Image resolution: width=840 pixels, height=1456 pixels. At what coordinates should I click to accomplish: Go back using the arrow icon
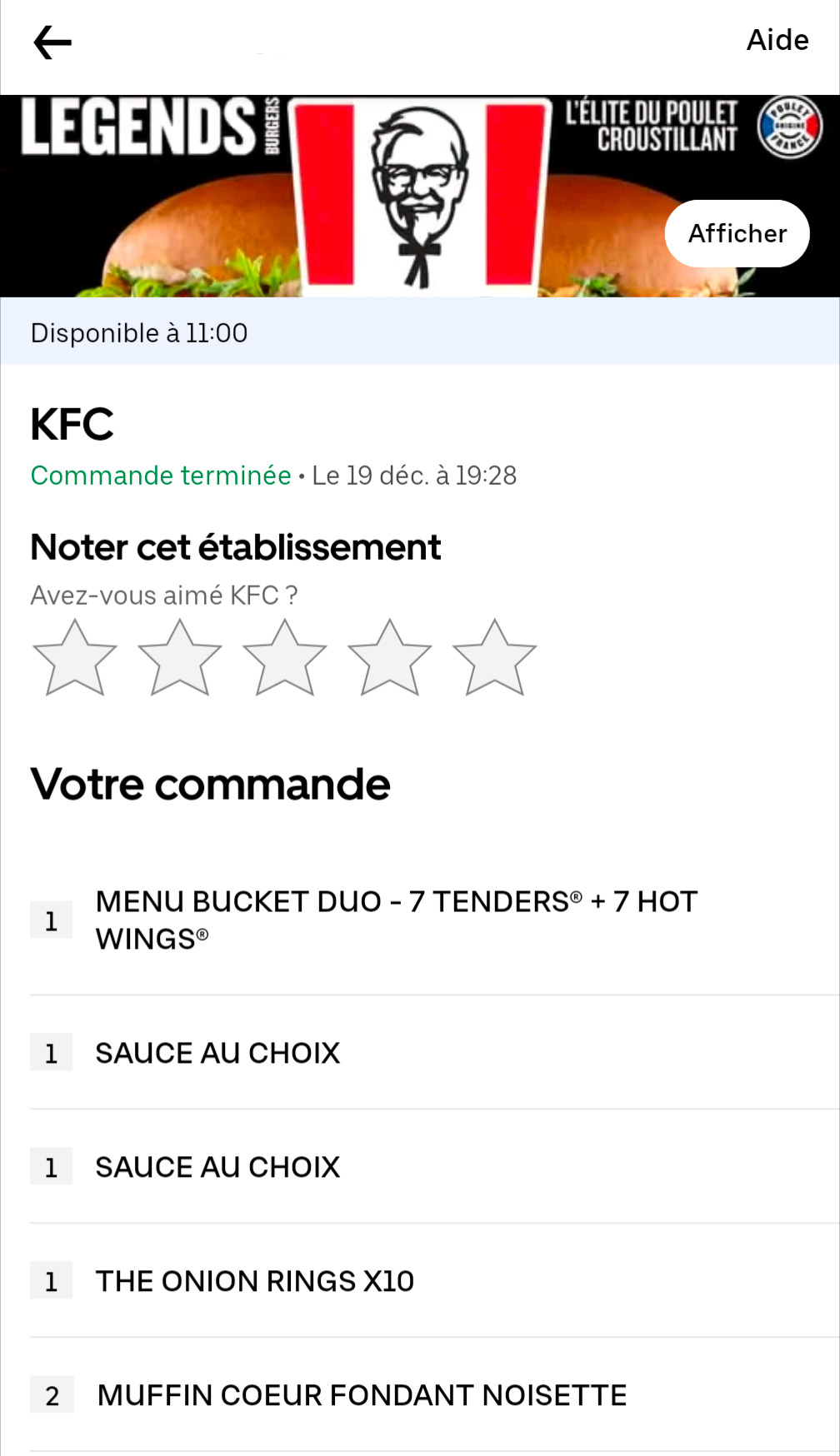(52, 42)
